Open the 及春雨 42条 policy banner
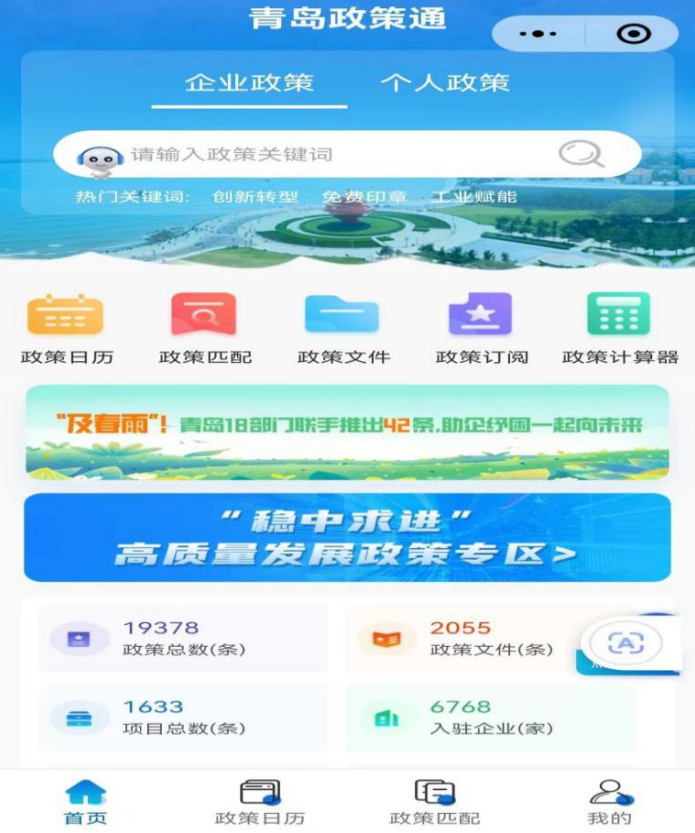 click(347, 432)
